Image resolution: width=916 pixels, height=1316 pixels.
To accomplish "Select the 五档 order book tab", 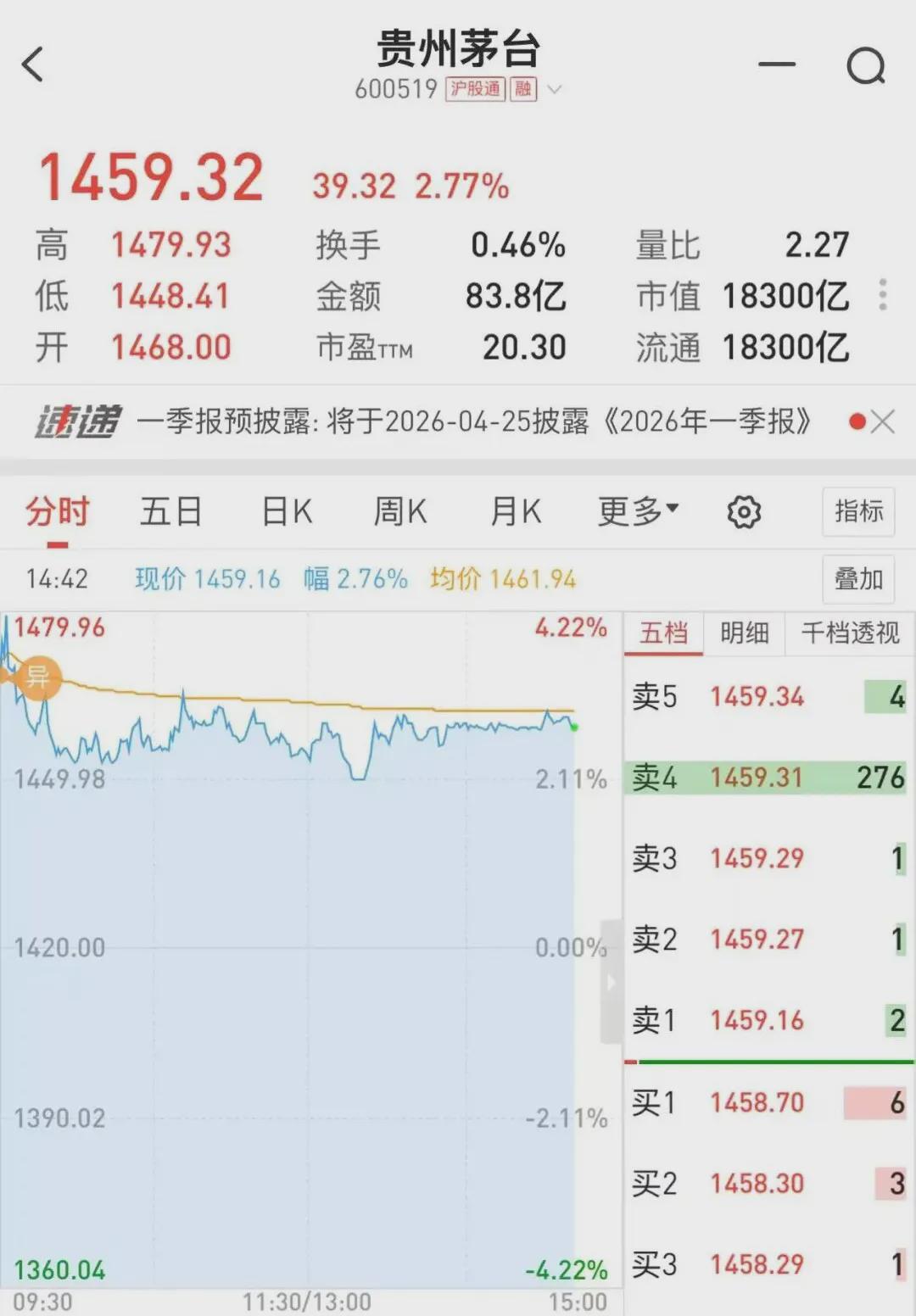I will (x=663, y=633).
